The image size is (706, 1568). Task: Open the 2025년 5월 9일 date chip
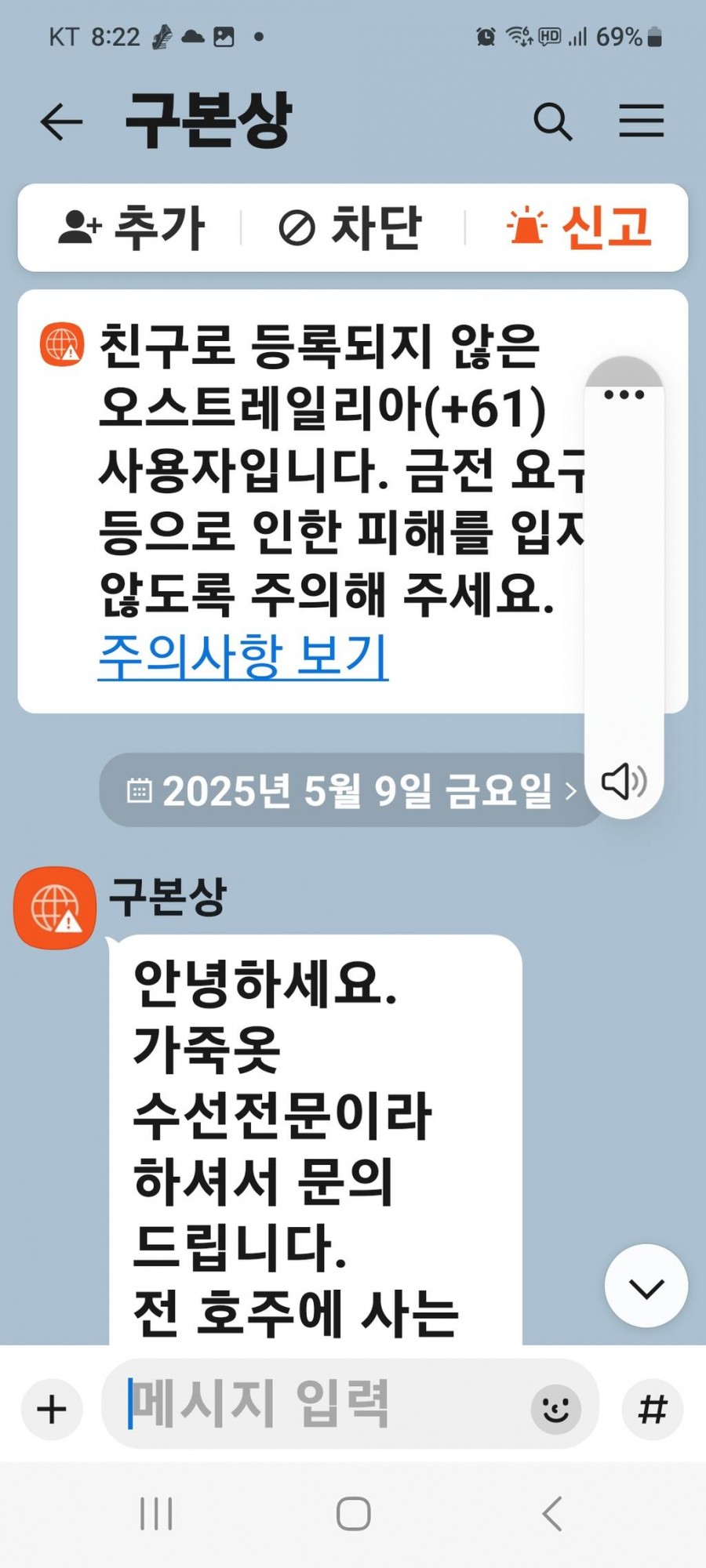tap(351, 790)
